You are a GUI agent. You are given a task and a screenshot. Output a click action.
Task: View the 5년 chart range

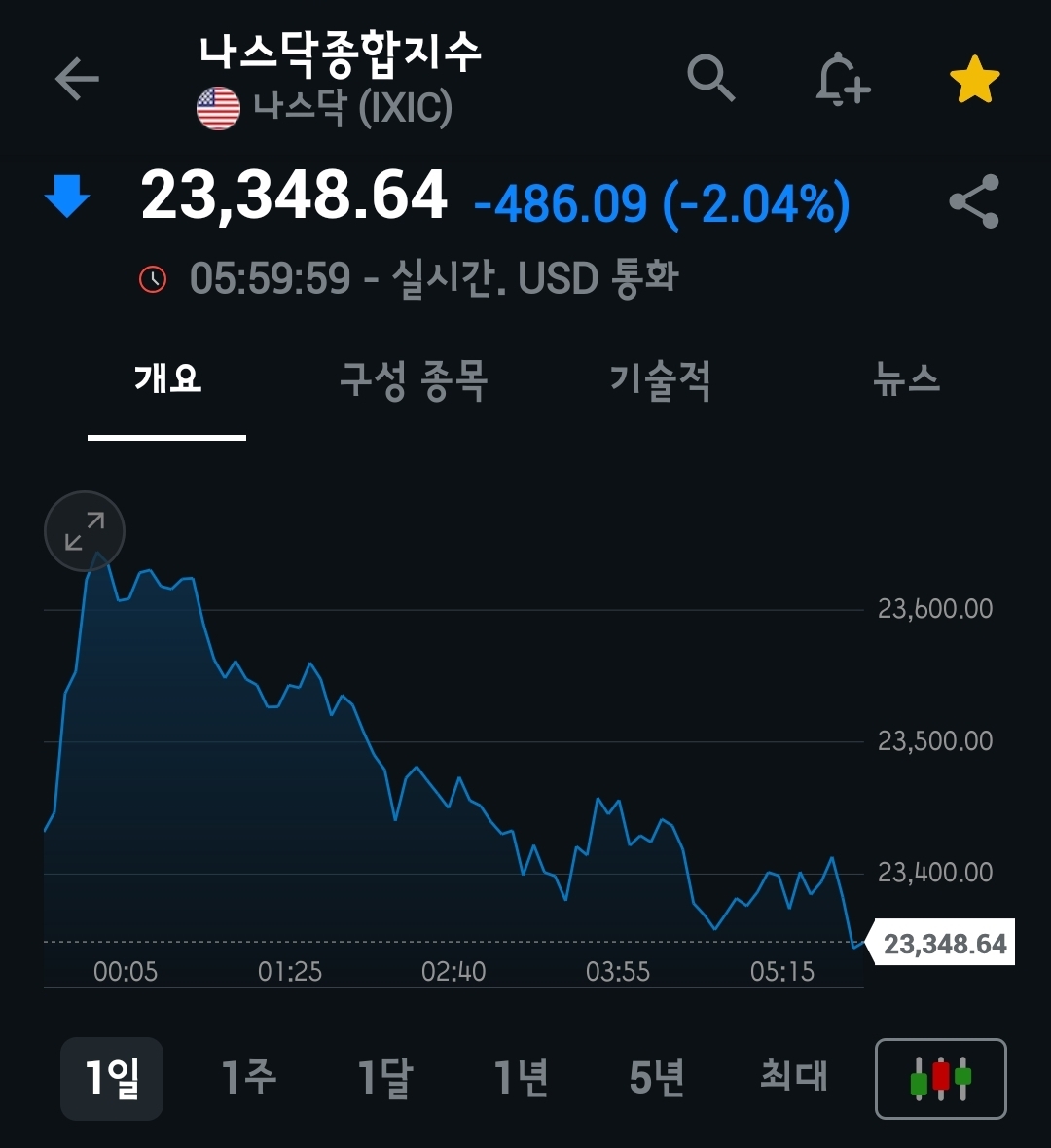[x=657, y=1078]
